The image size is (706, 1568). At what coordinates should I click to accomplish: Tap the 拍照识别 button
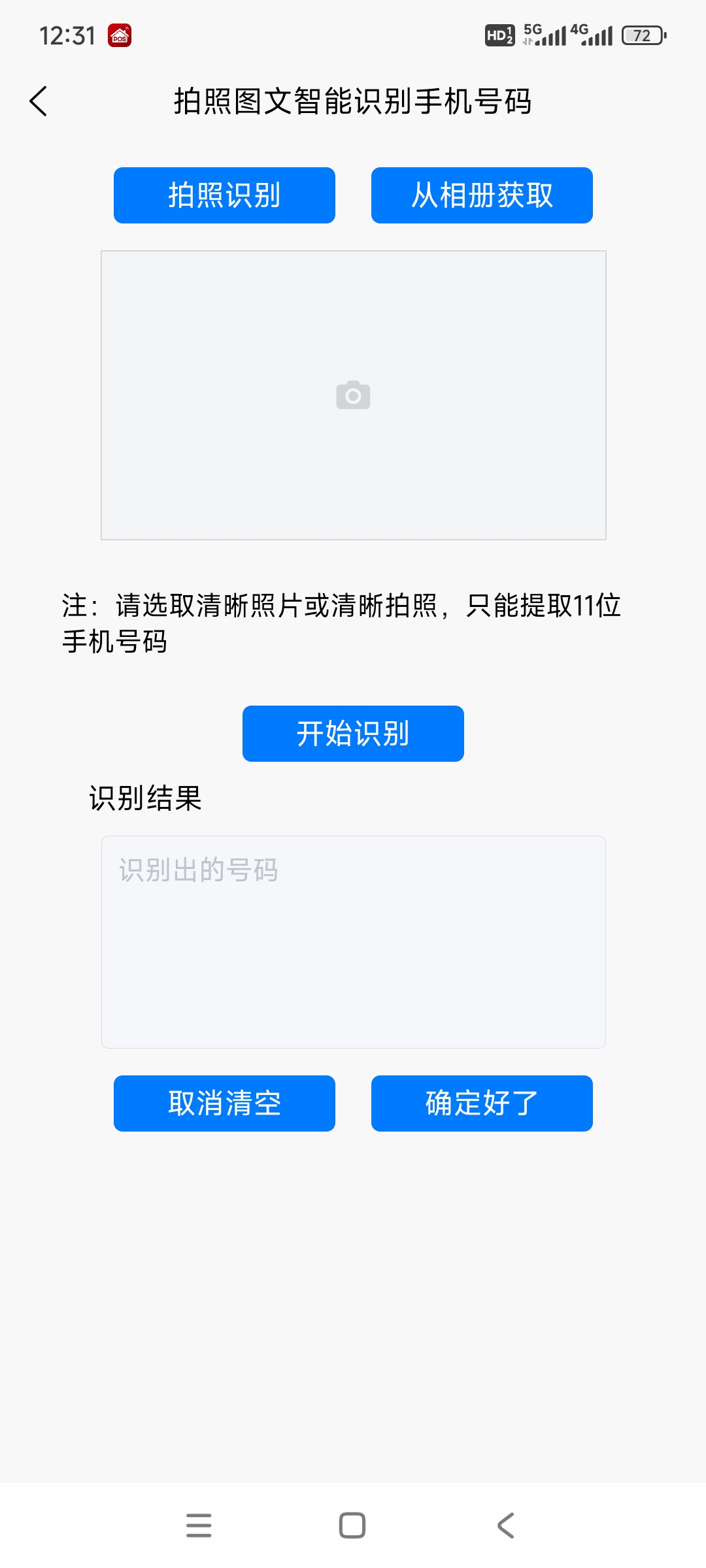click(224, 195)
